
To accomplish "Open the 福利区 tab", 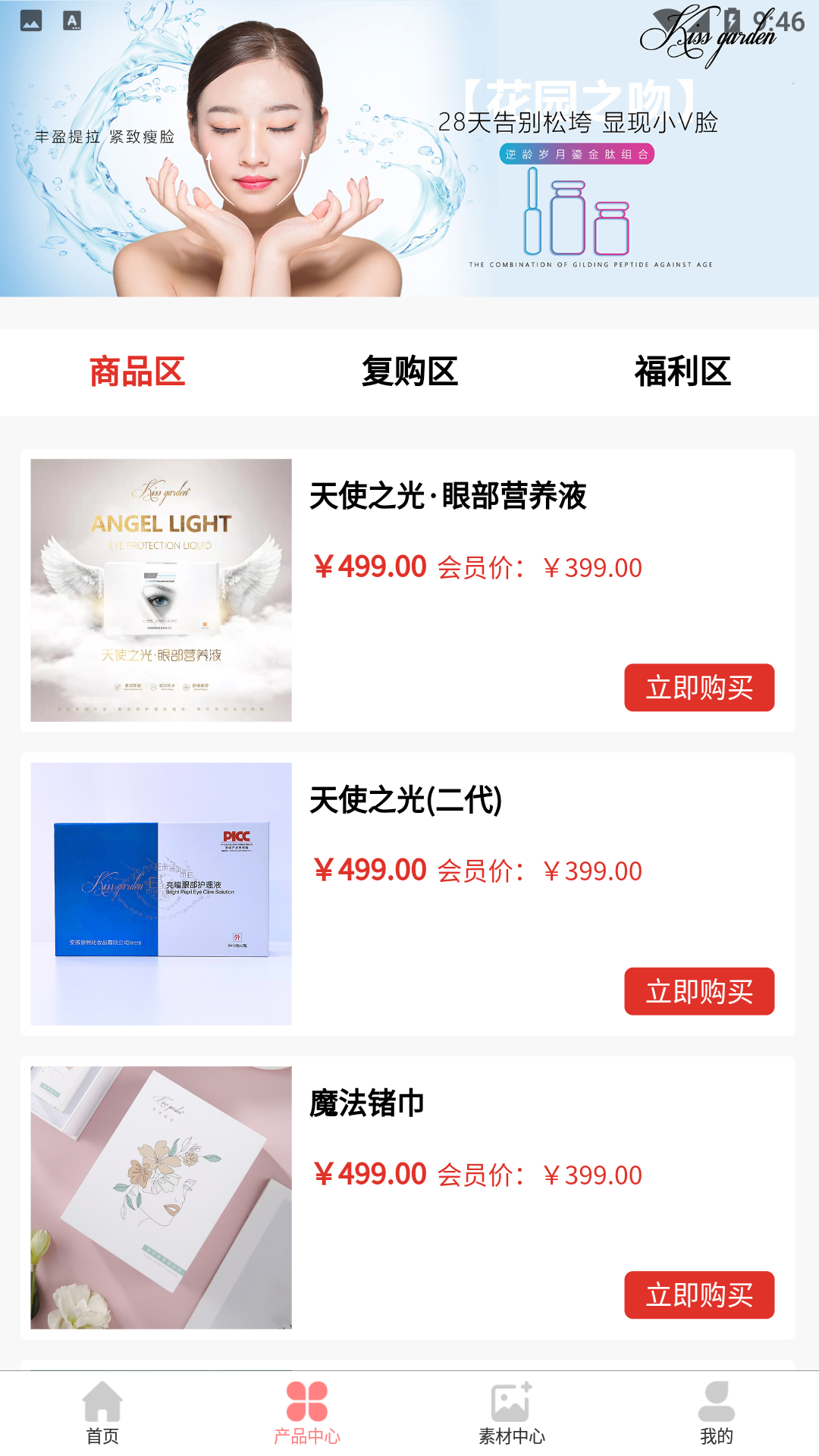I will [682, 372].
